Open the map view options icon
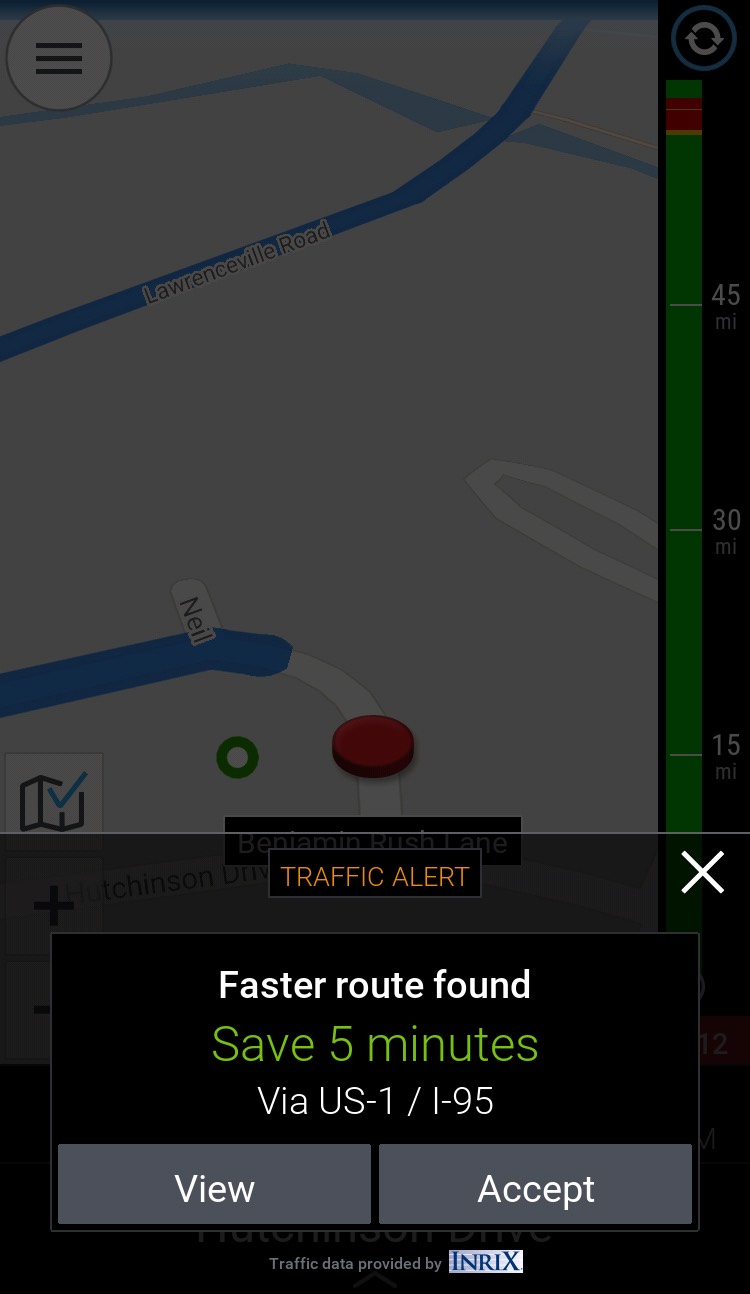Image resolution: width=750 pixels, height=1294 pixels. coord(54,800)
